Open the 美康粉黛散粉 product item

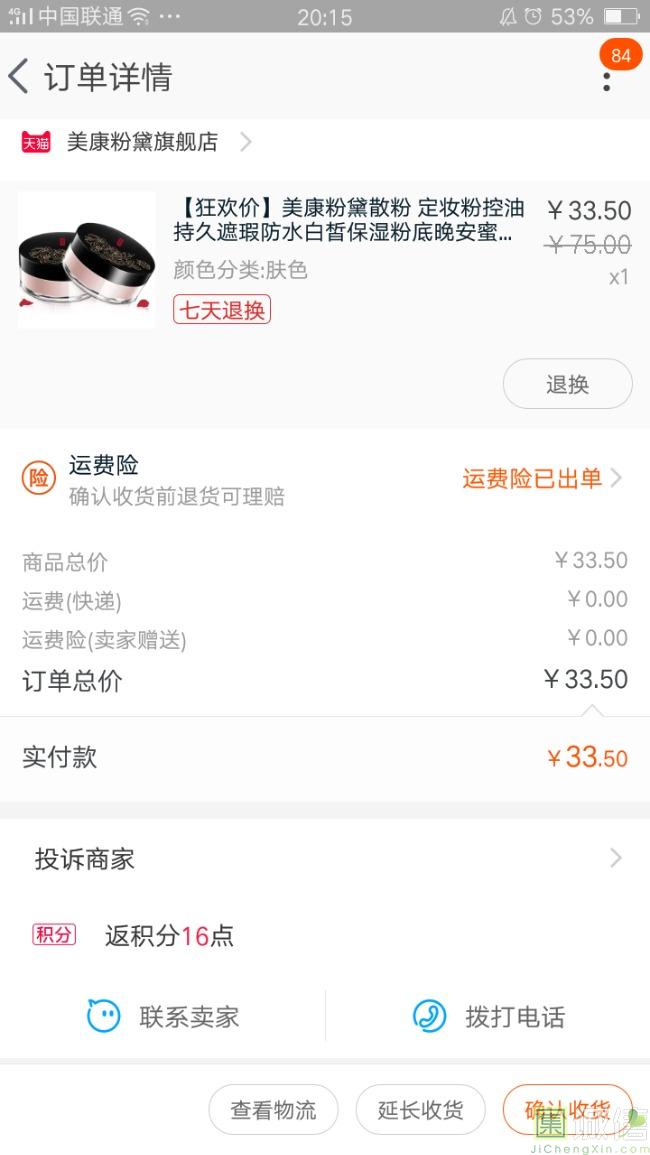click(x=325, y=260)
